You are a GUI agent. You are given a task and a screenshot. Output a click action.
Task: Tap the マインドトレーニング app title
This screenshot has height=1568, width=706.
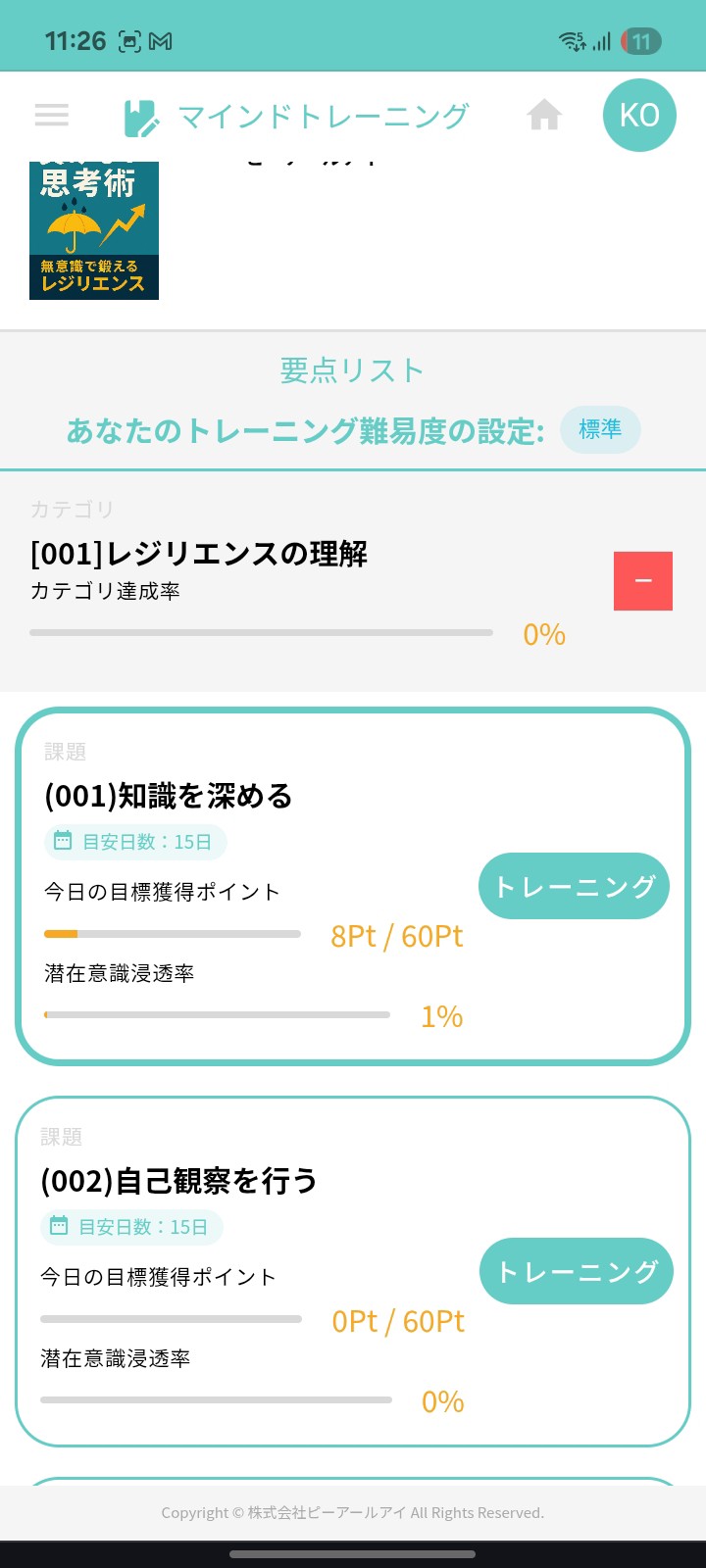(324, 117)
